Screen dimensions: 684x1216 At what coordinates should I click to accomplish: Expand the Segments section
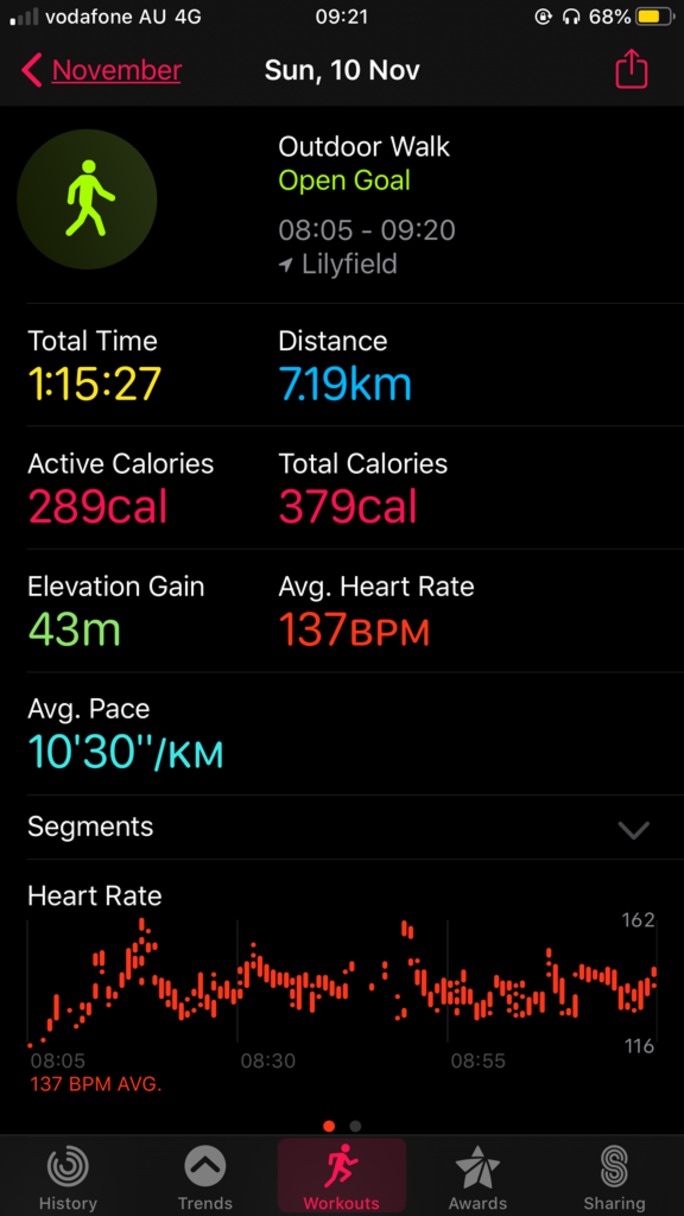coord(342,827)
